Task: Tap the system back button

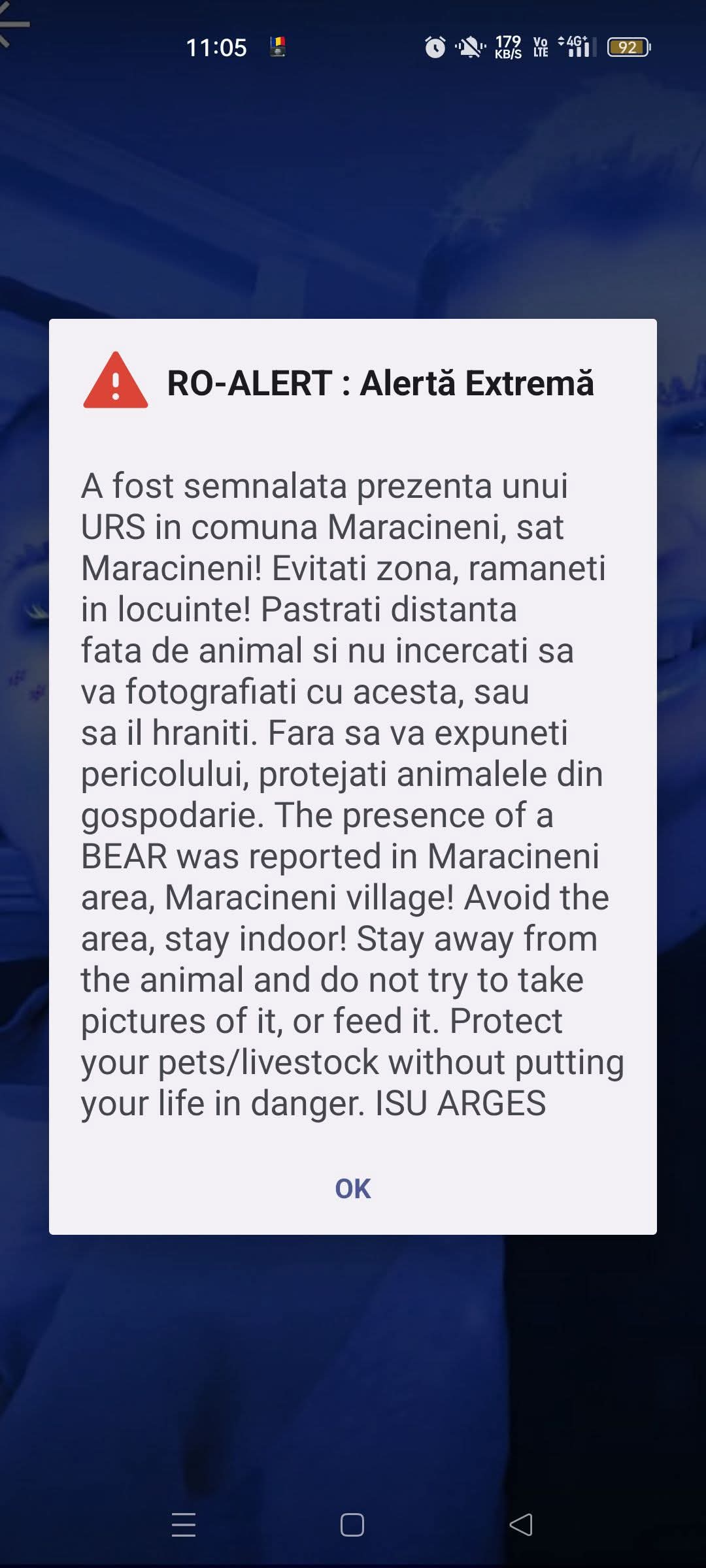Action: pos(521,1525)
